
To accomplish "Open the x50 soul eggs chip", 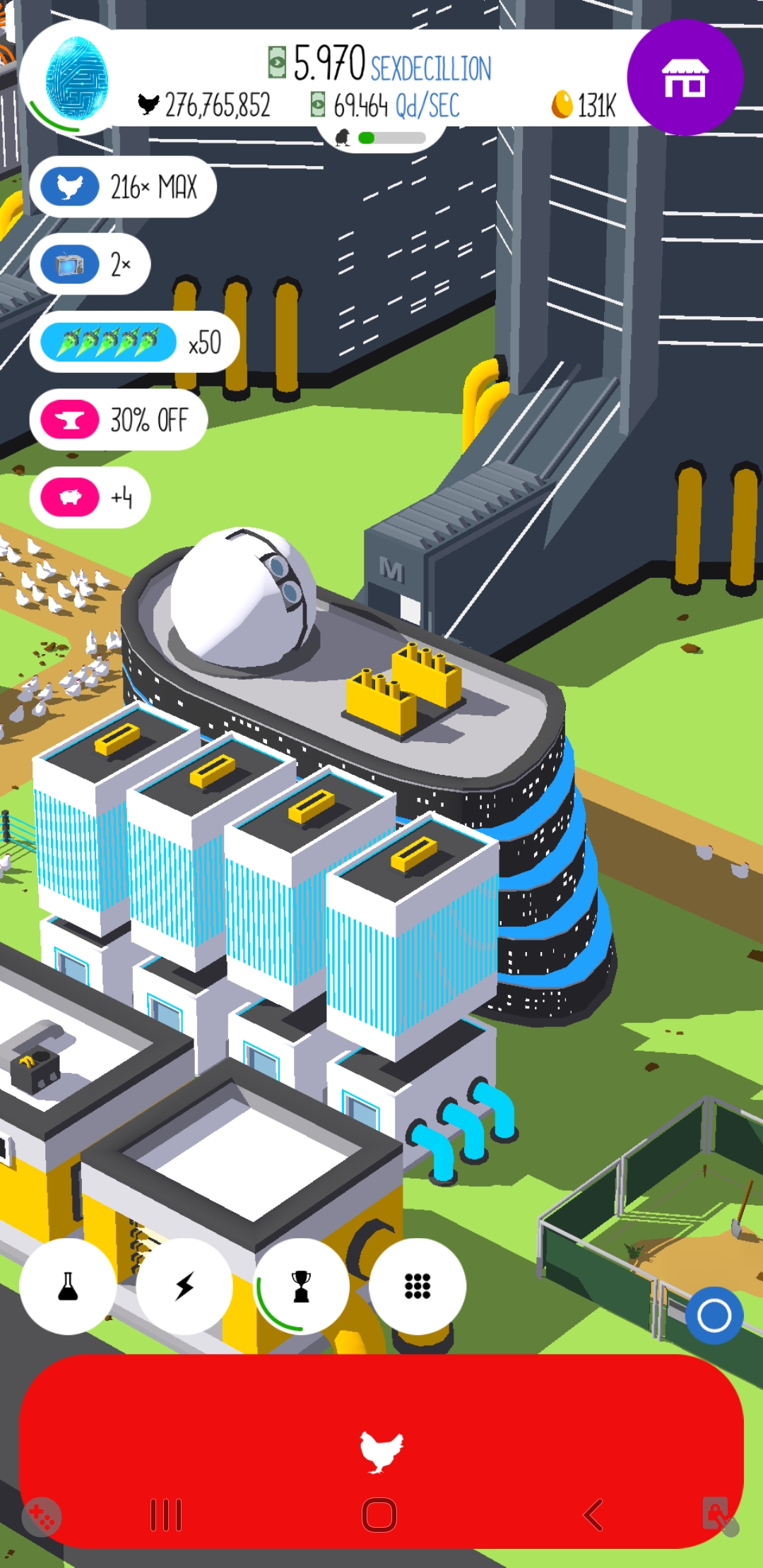I will [x=134, y=343].
